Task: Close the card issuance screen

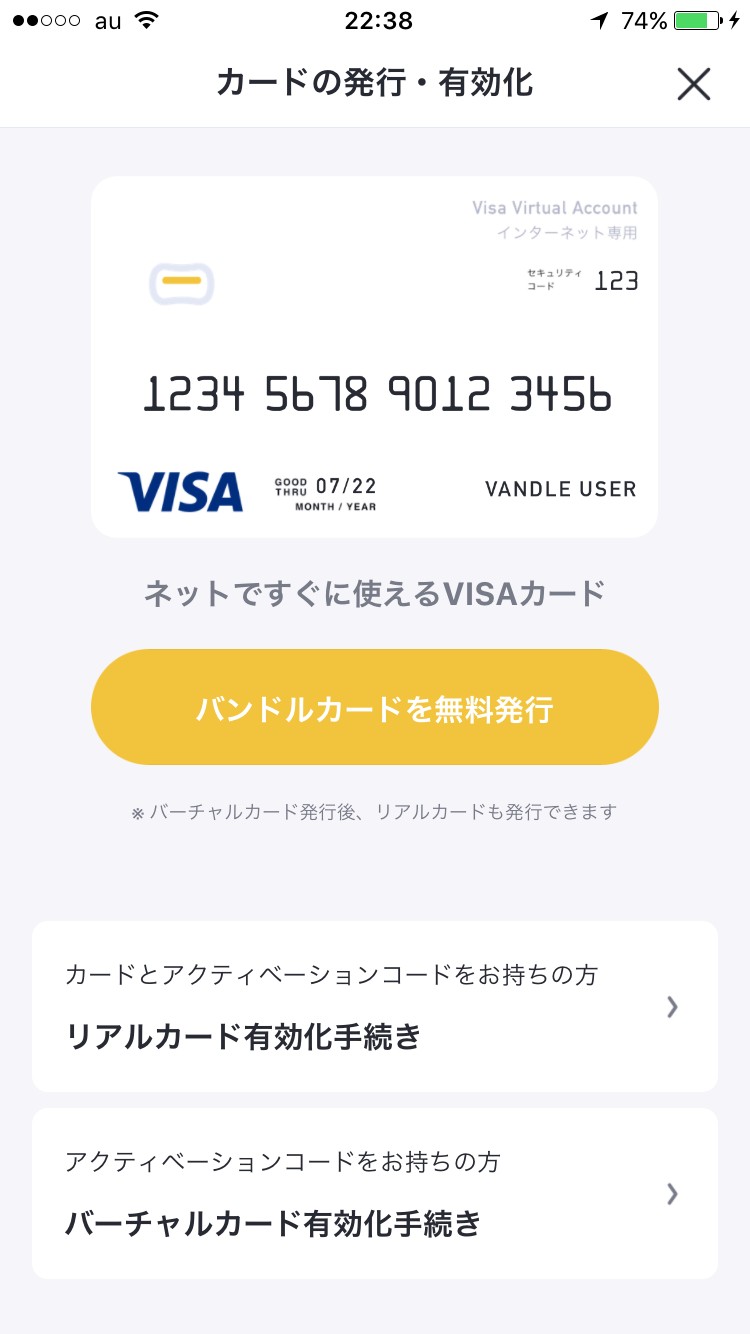Action: [x=693, y=84]
